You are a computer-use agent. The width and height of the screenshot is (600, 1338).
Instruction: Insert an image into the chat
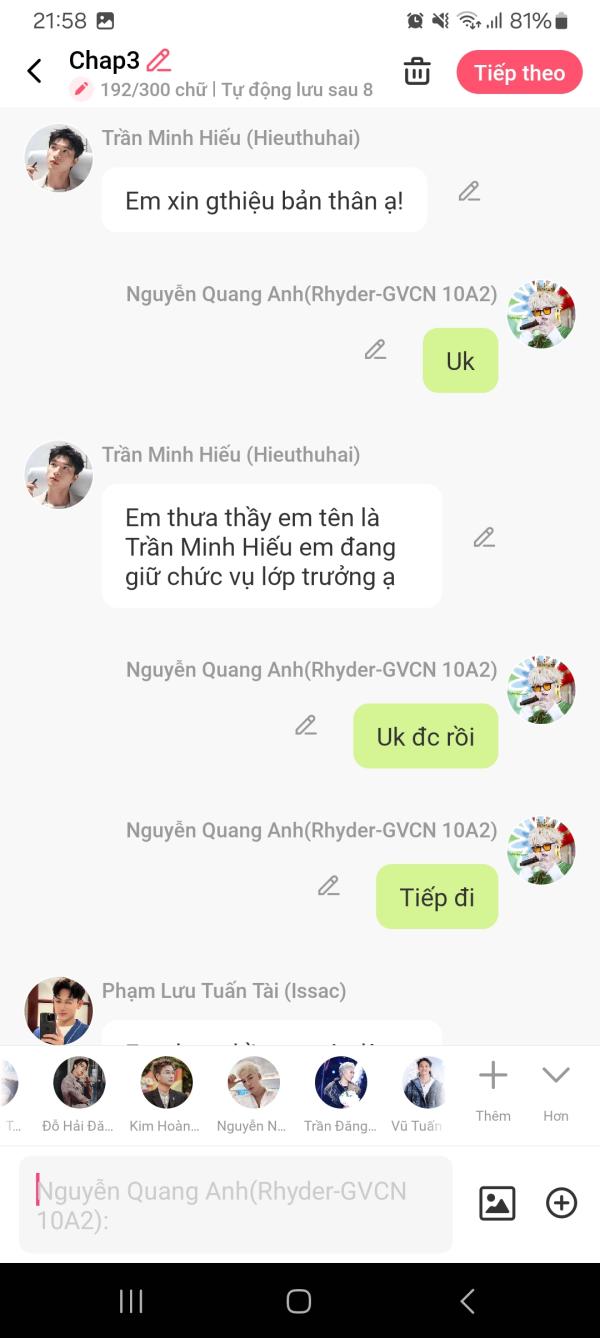497,1203
